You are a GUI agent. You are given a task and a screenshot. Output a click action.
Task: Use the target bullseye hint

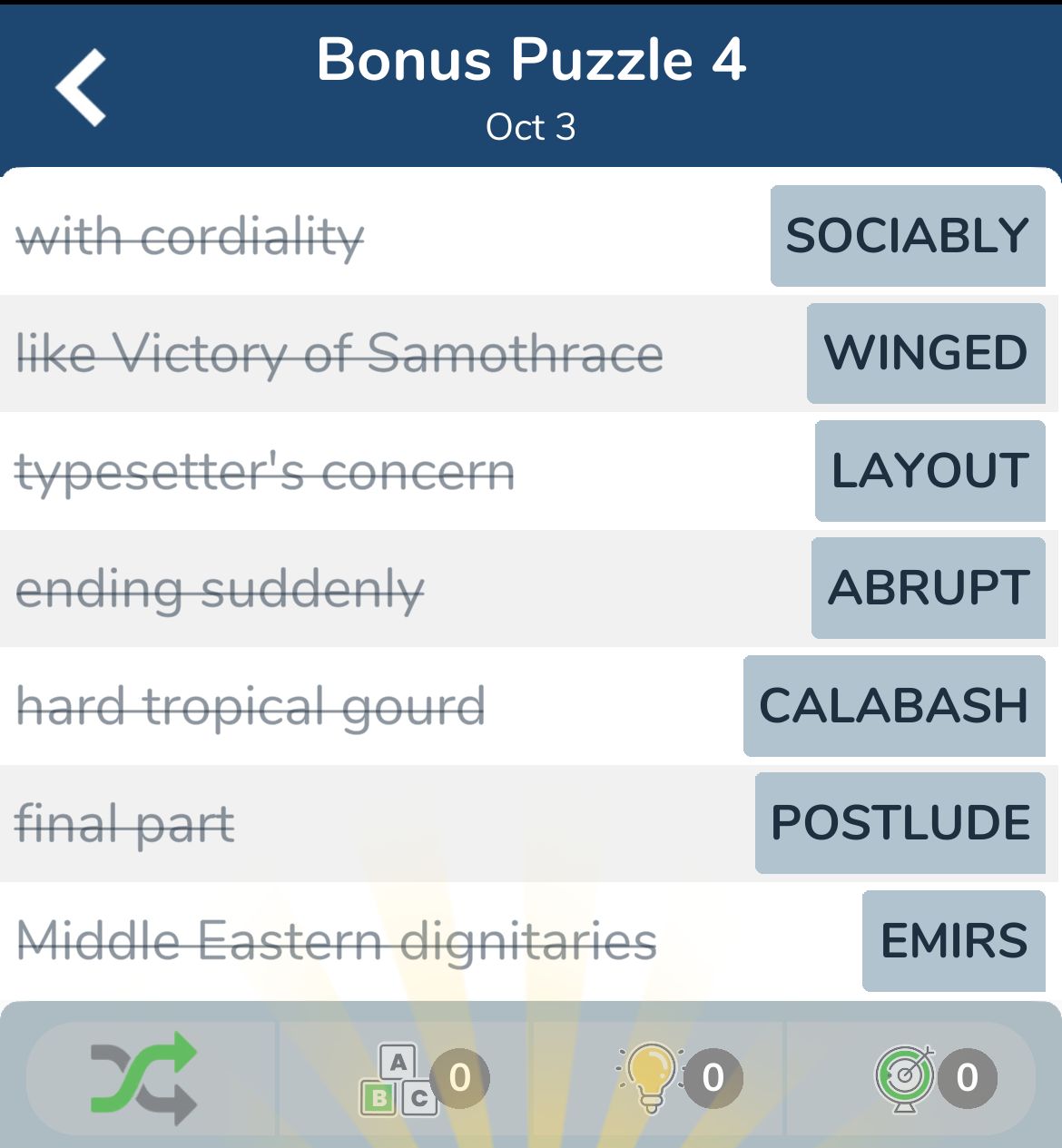tap(905, 1078)
